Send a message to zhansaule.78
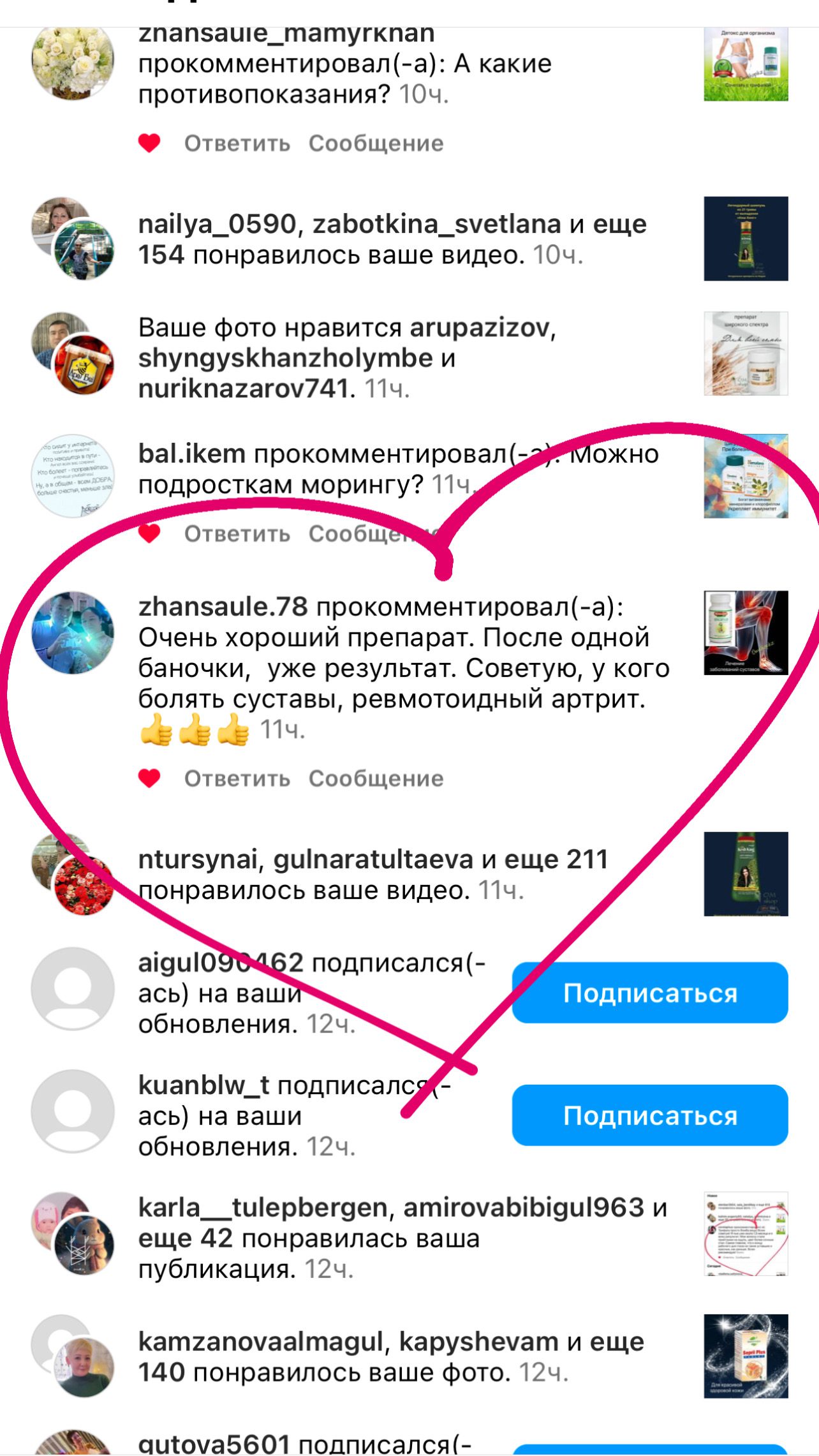819x1456 pixels. point(376,778)
